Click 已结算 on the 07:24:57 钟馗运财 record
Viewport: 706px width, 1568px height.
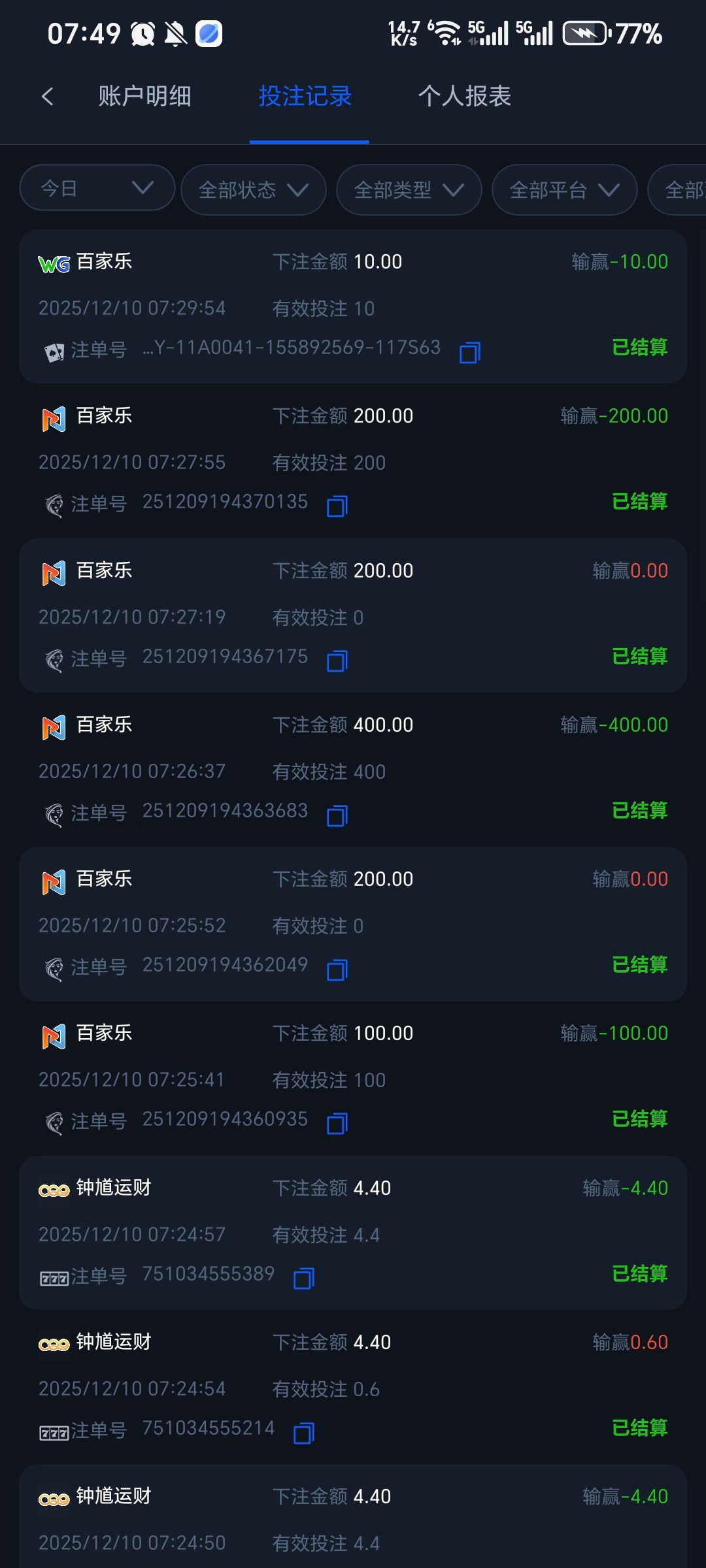coord(641,1274)
